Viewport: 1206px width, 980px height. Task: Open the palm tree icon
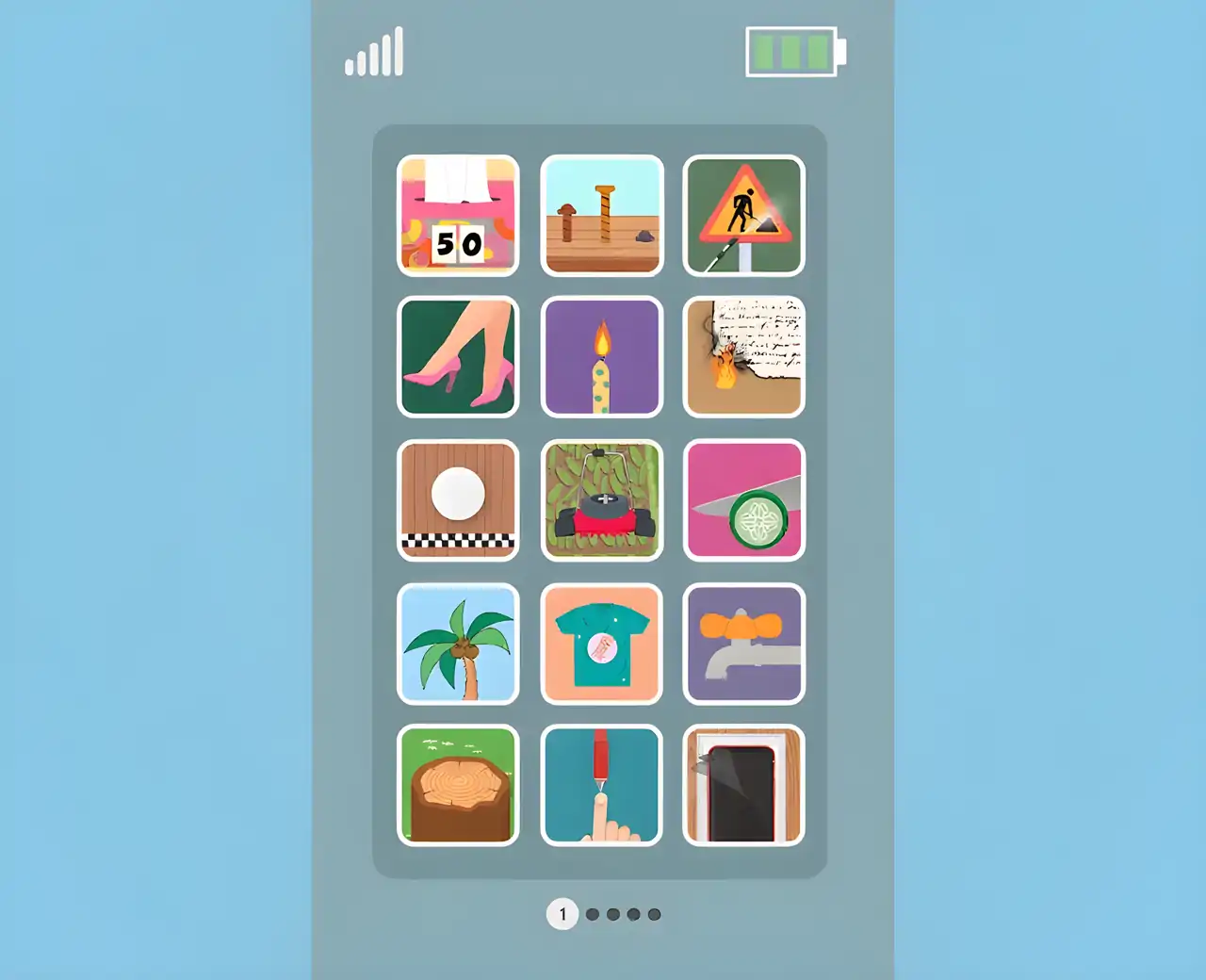pos(458,644)
